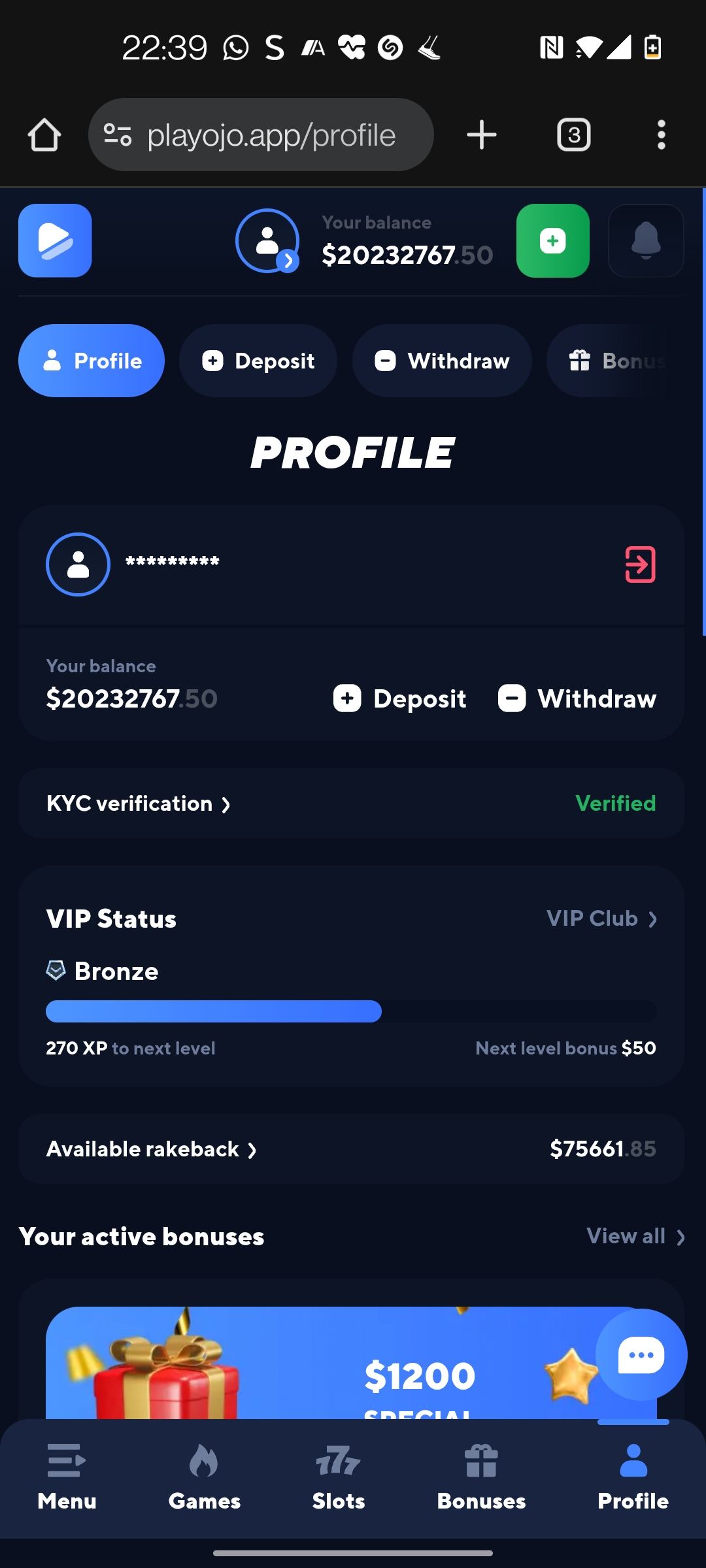The width and height of the screenshot is (706, 1568).
Task: View all active bonuses
Action: click(635, 1236)
